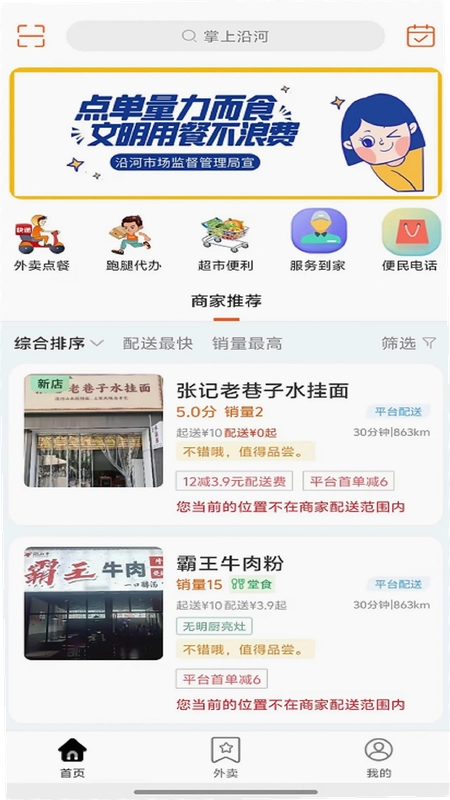
Task: Open the 筛选 filter options
Action: point(409,343)
